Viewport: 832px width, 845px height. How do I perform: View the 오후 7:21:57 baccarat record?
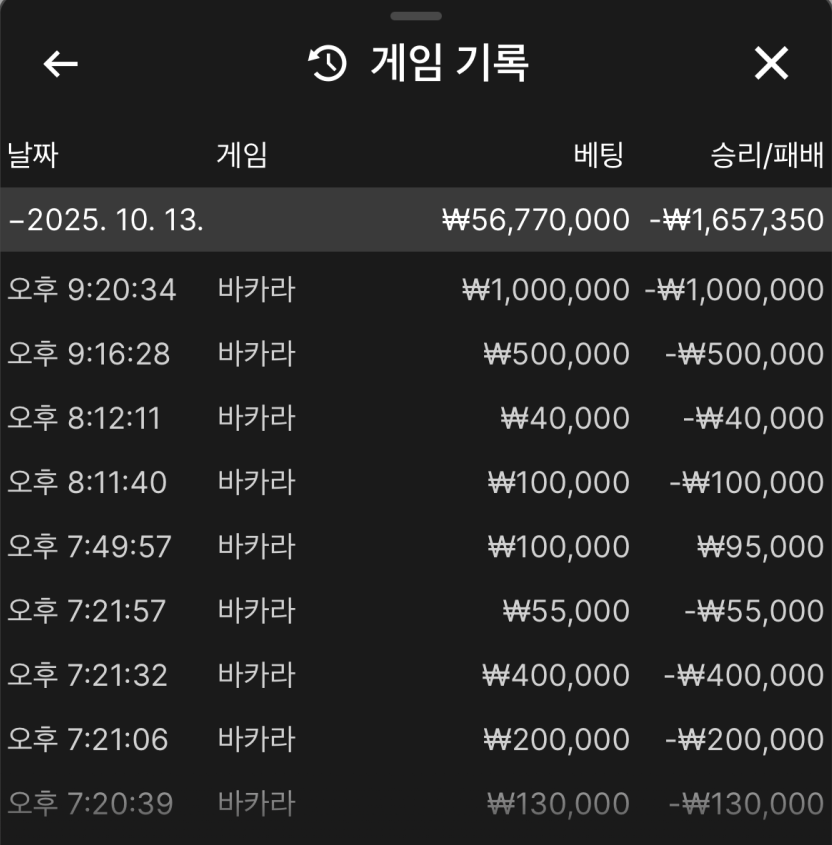pos(415,611)
